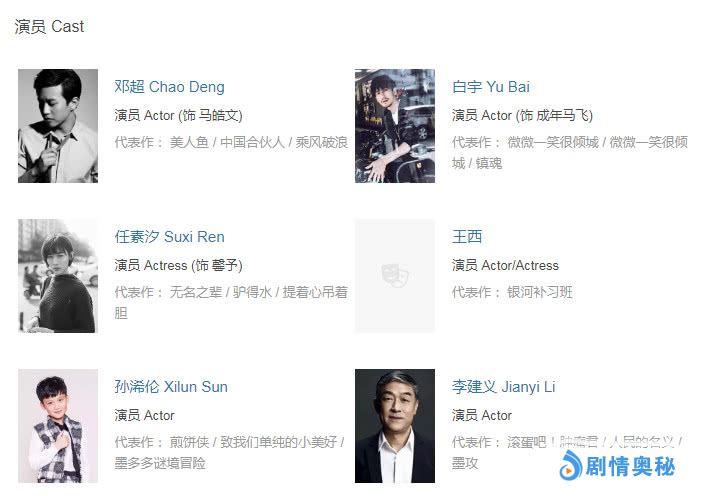This screenshot has width=703, height=496.
Task: Open the 王西 cast member link
Action: click(467, 237)
